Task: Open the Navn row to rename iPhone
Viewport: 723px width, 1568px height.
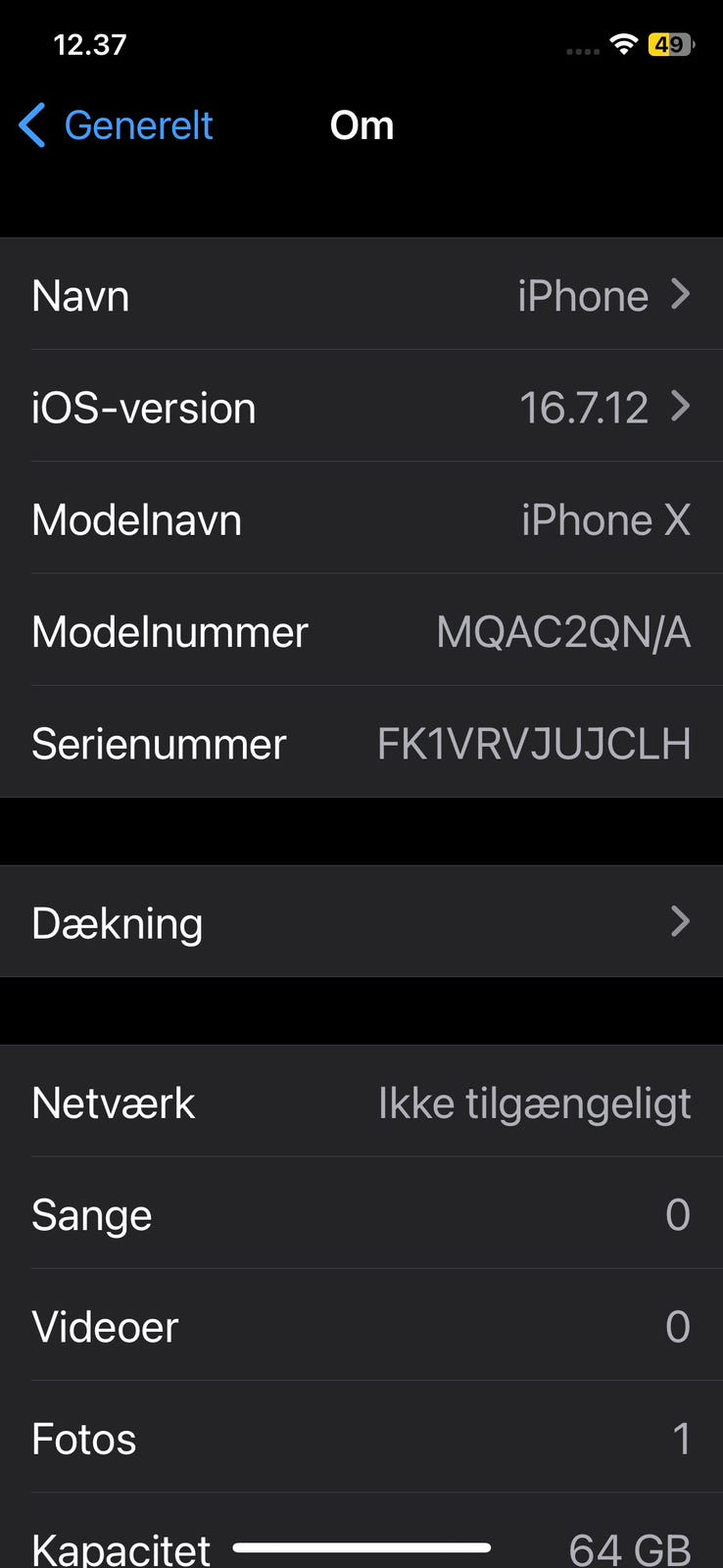Action: pos(361,295)
